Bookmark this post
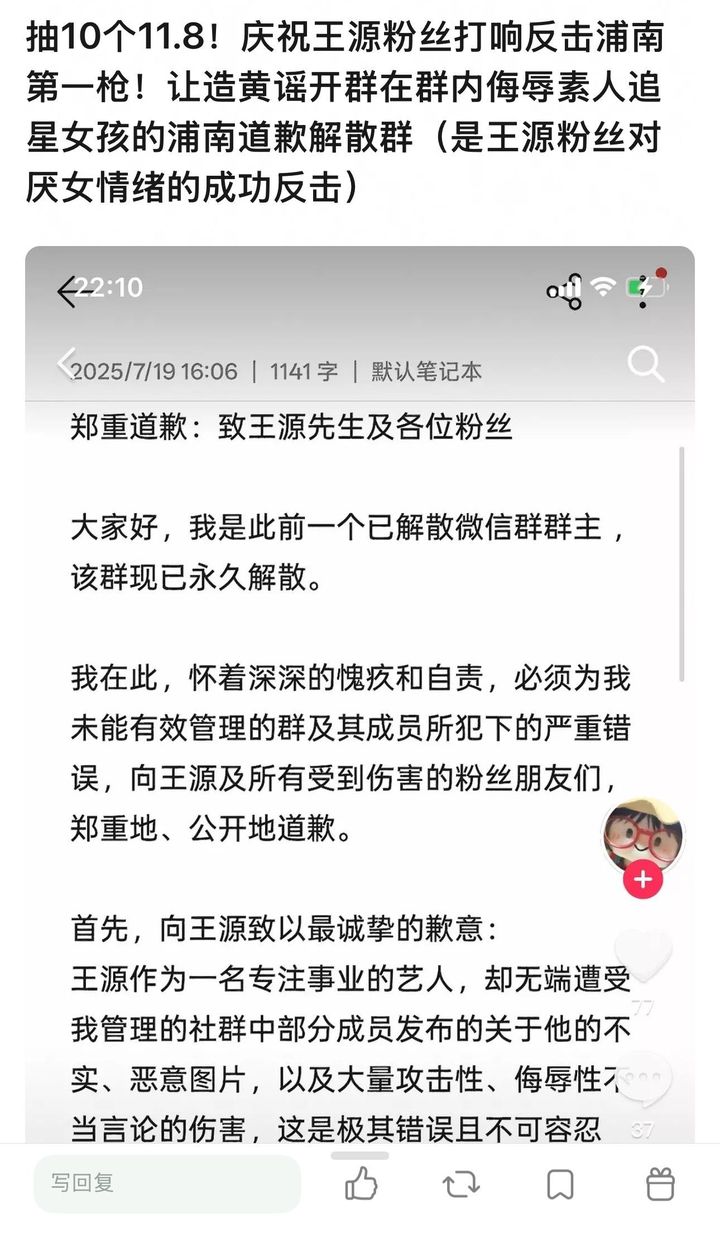720x1248 pixels. pyautogui.click(x=560, y=1185)
